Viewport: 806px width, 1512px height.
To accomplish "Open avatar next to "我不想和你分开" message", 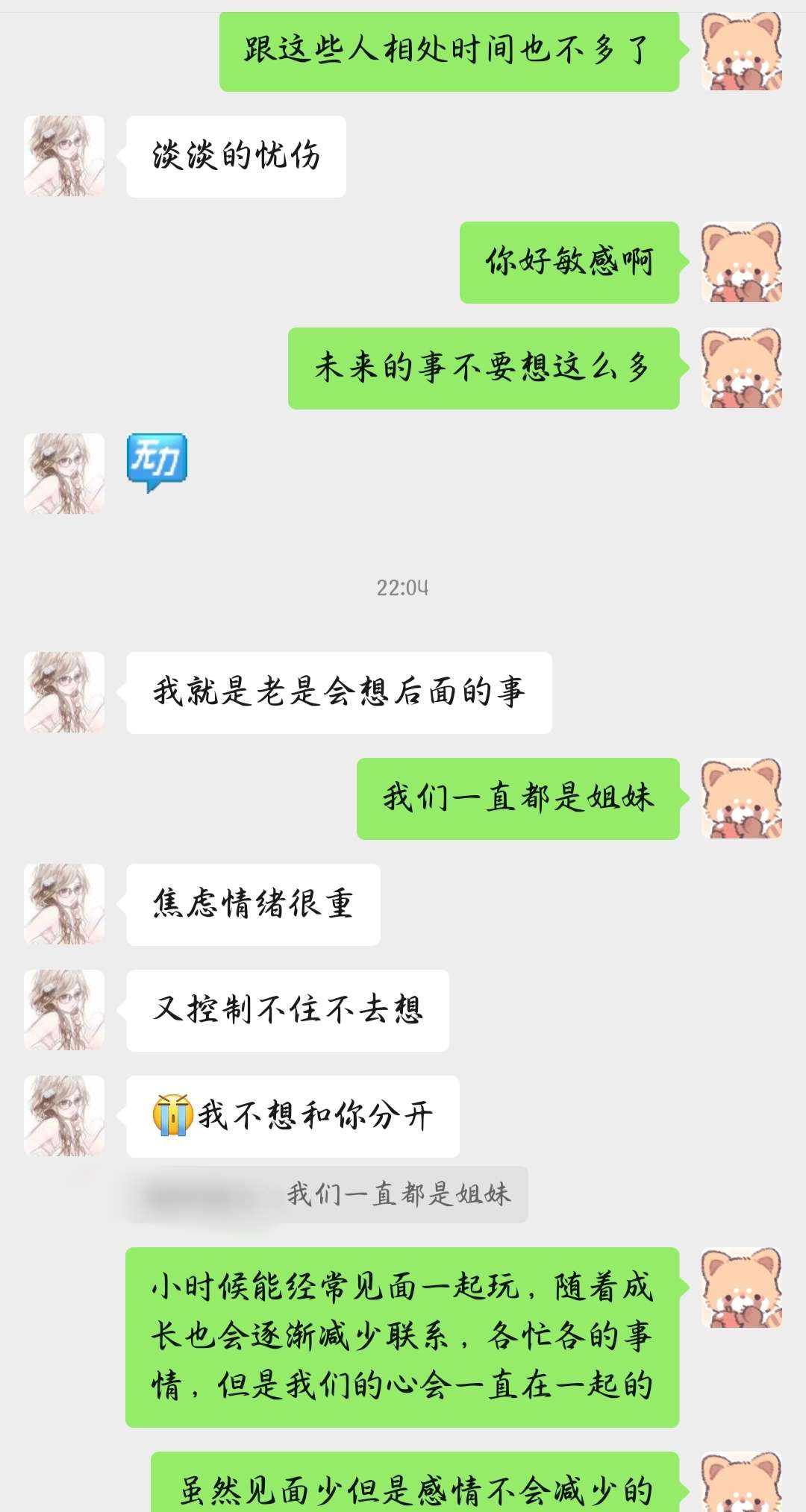I will point(64,1116).
